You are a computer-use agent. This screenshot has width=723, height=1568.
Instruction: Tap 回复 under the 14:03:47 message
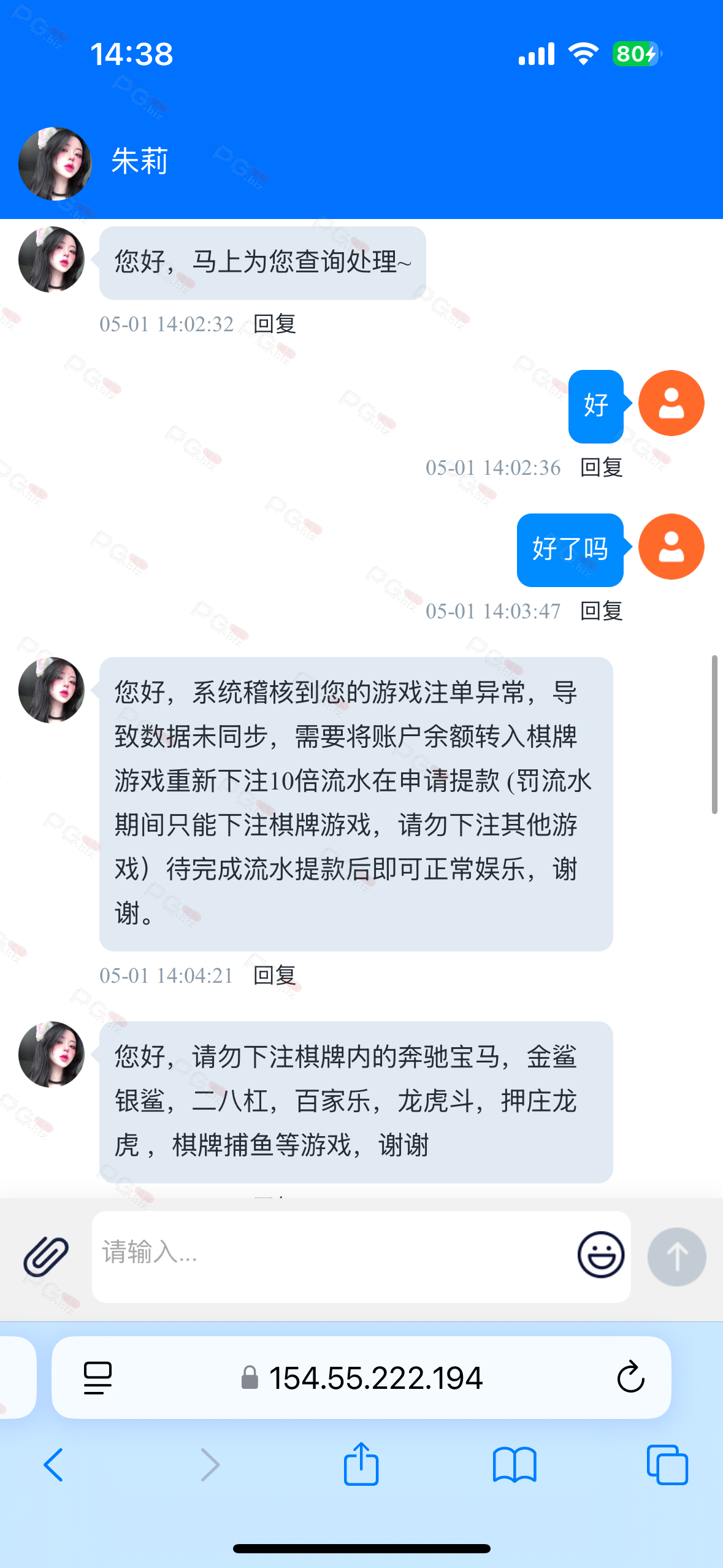[602, 611]
